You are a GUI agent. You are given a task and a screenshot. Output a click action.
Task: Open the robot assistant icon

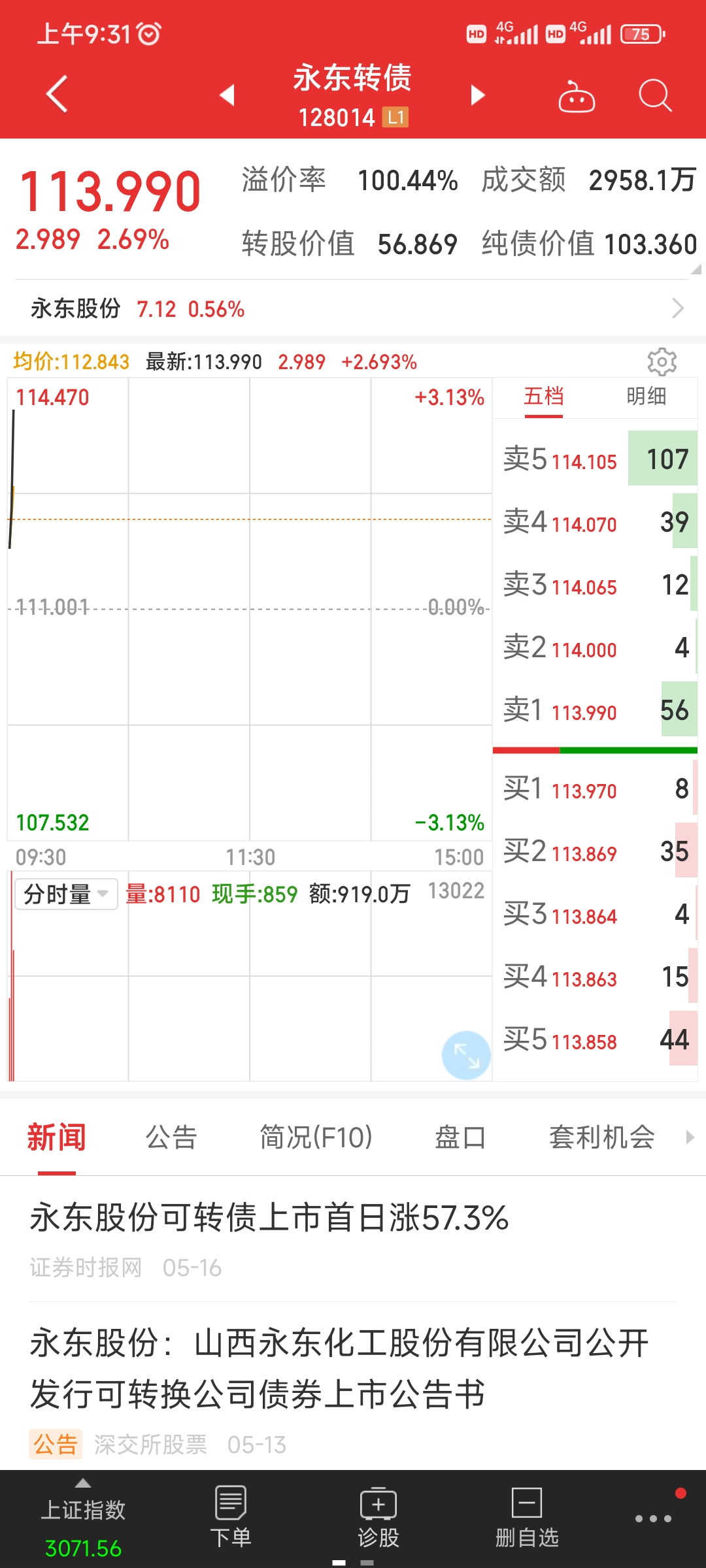pyautogui.click(x=577, y=96)
